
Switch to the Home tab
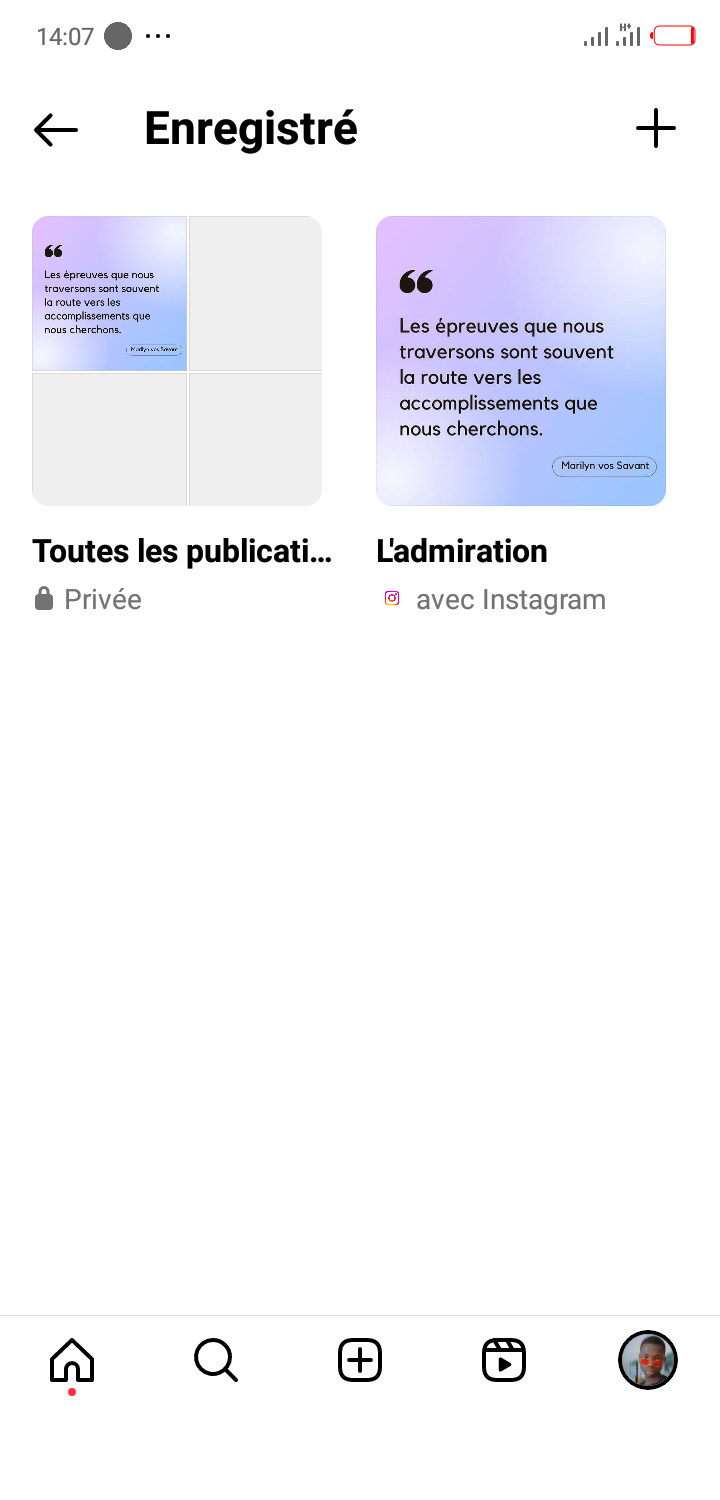(x=72, y=1360)
